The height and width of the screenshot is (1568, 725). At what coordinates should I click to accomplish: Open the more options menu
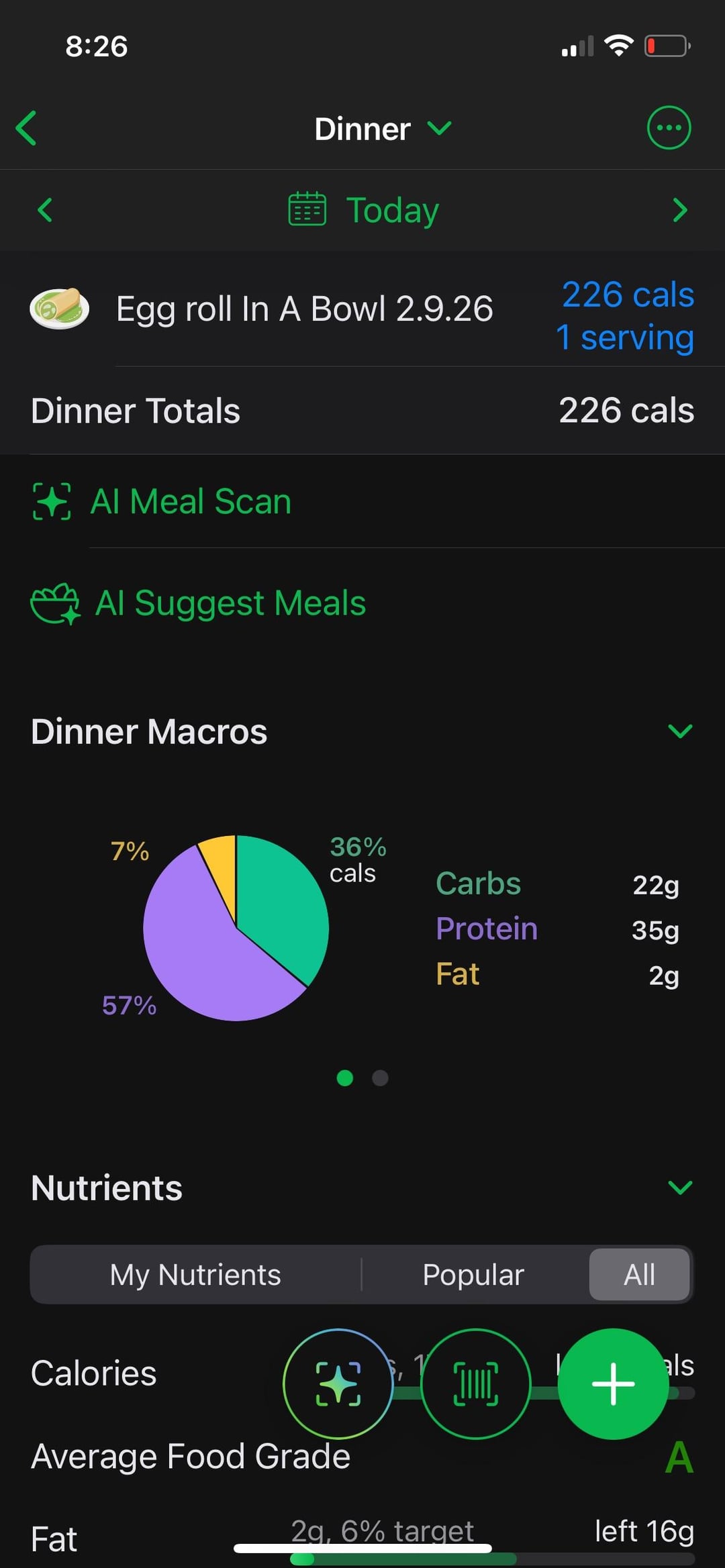tap(668, 127)
